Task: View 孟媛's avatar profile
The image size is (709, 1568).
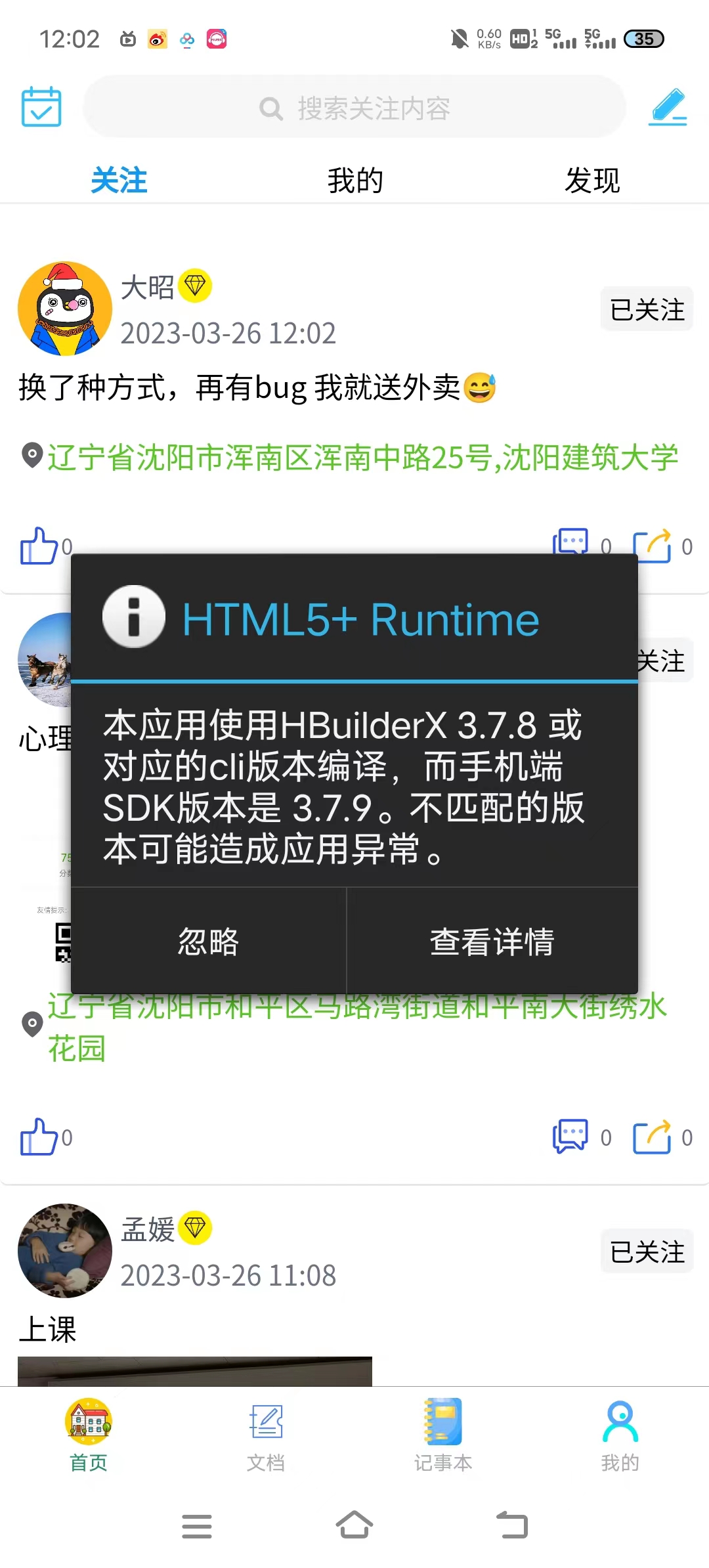Action: (x=65, y=1250)
